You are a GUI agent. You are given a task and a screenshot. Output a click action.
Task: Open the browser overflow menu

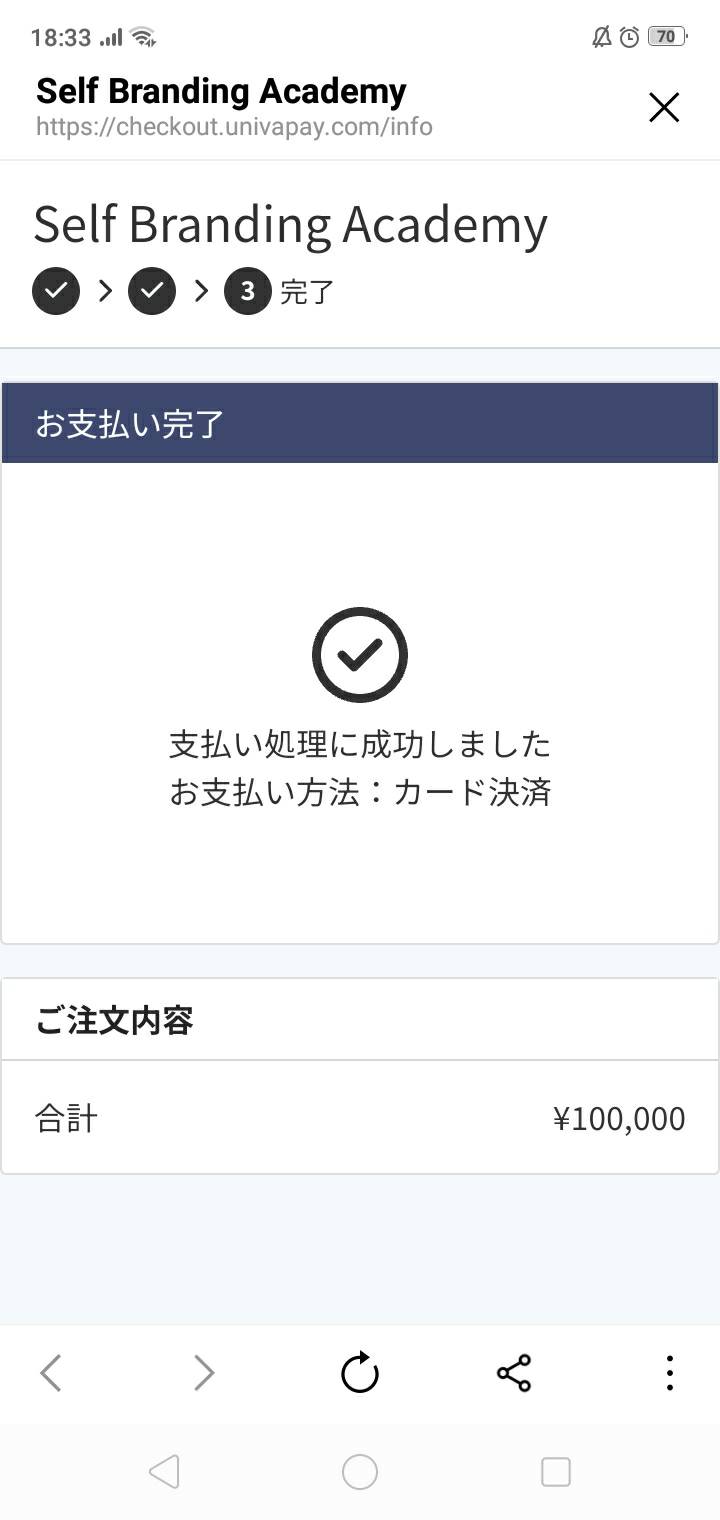[x=669, y=1373]
